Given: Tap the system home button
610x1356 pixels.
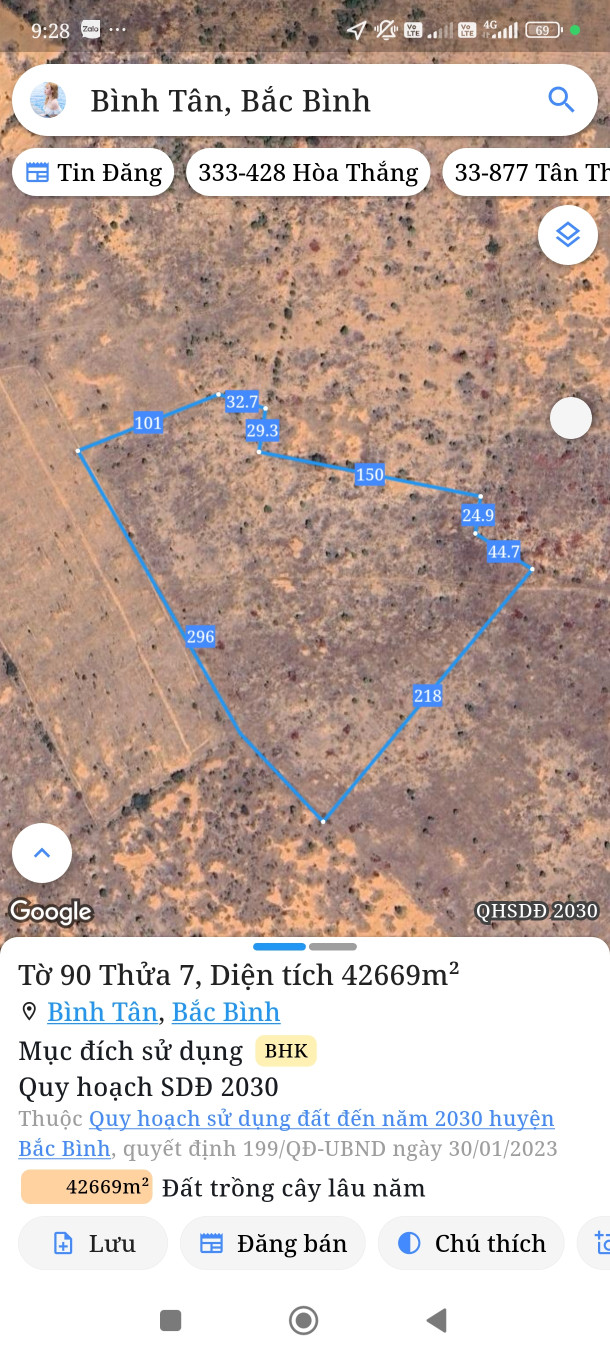Looking at the screenshot, I should [x=303, y=1321].
